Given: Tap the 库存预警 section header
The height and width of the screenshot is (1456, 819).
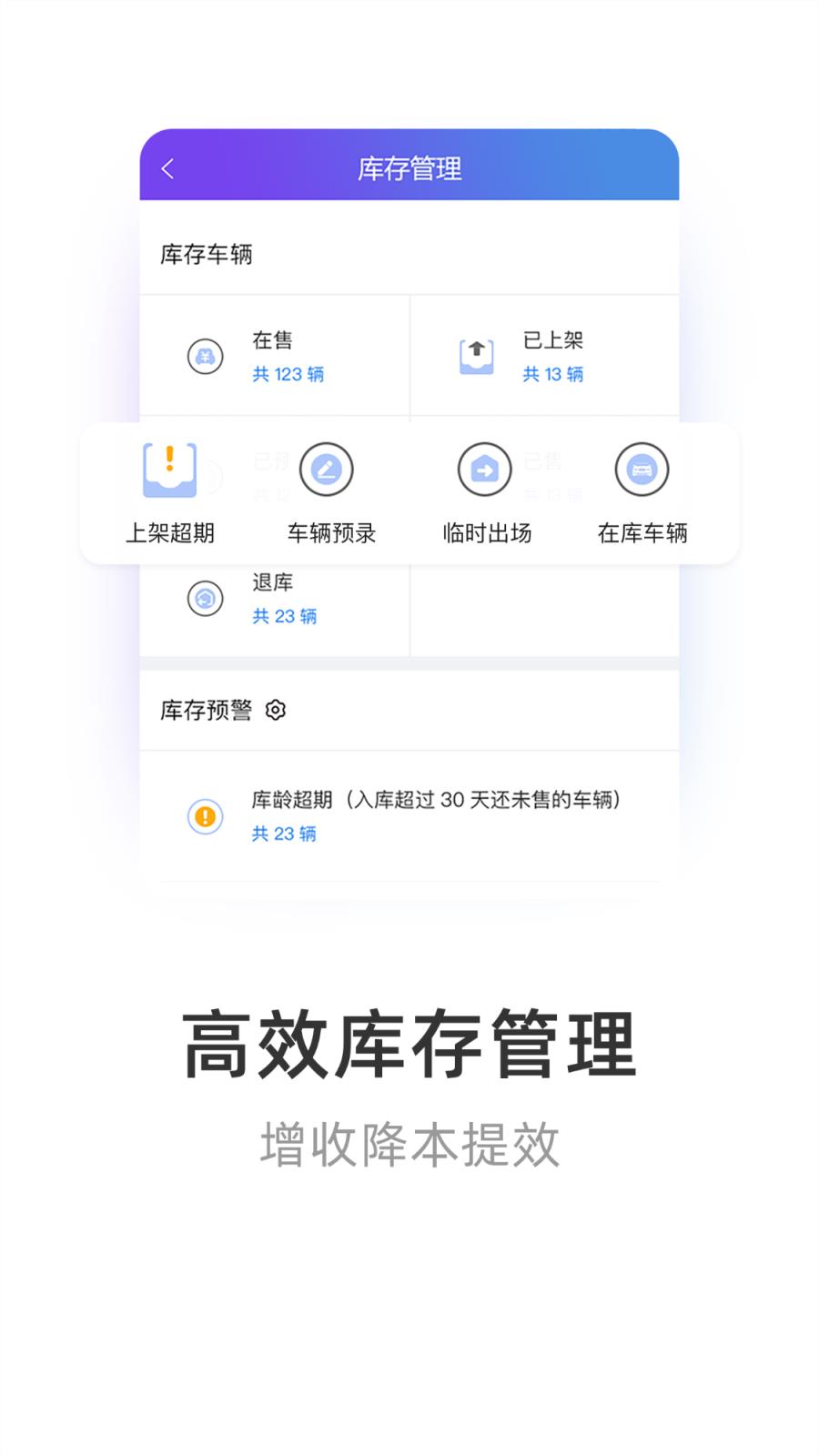Looking at the screenshot, I should (x=202, y=711).
